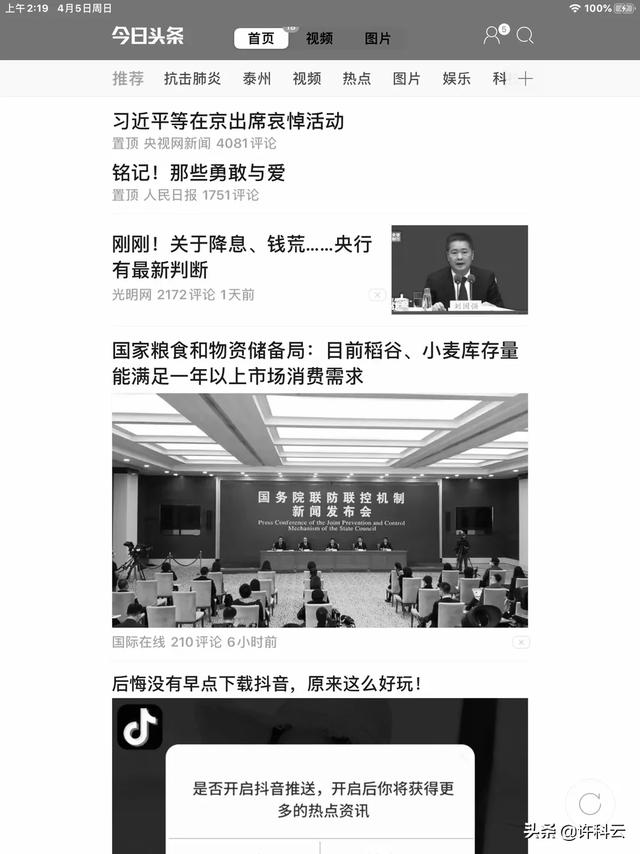
Task: Select the 推荐 channel
Action: coord(128,78)
